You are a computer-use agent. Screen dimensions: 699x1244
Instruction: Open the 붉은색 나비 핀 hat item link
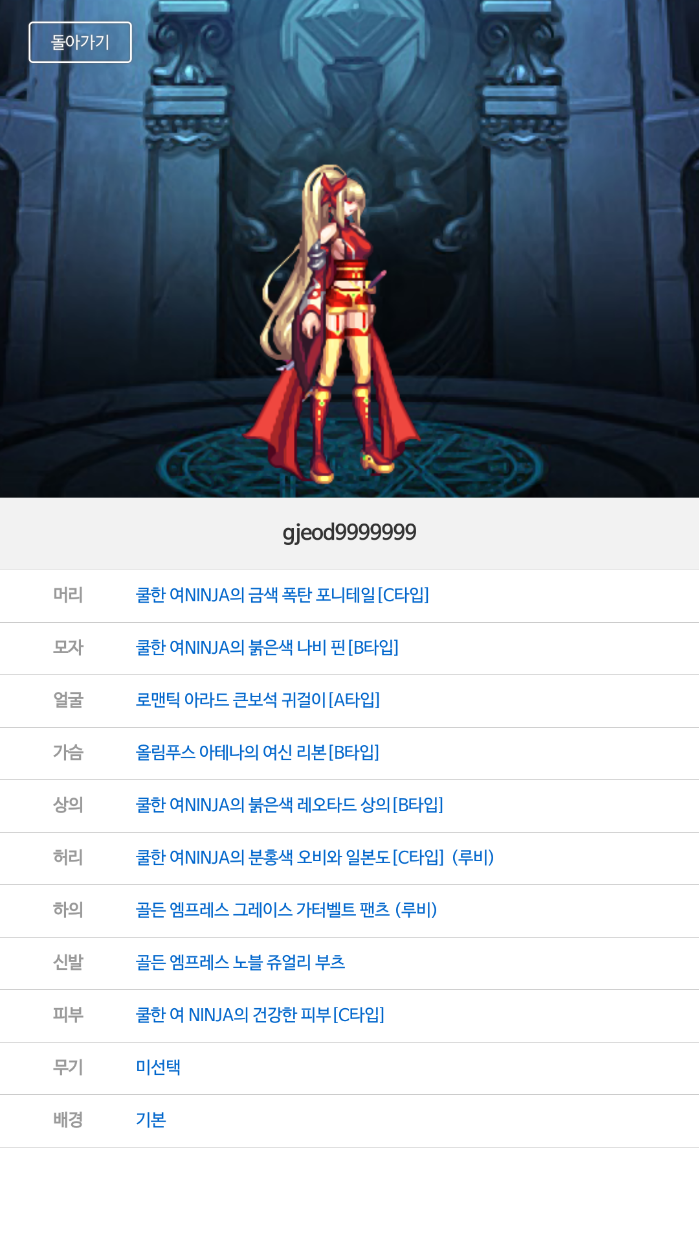[267, 647]
